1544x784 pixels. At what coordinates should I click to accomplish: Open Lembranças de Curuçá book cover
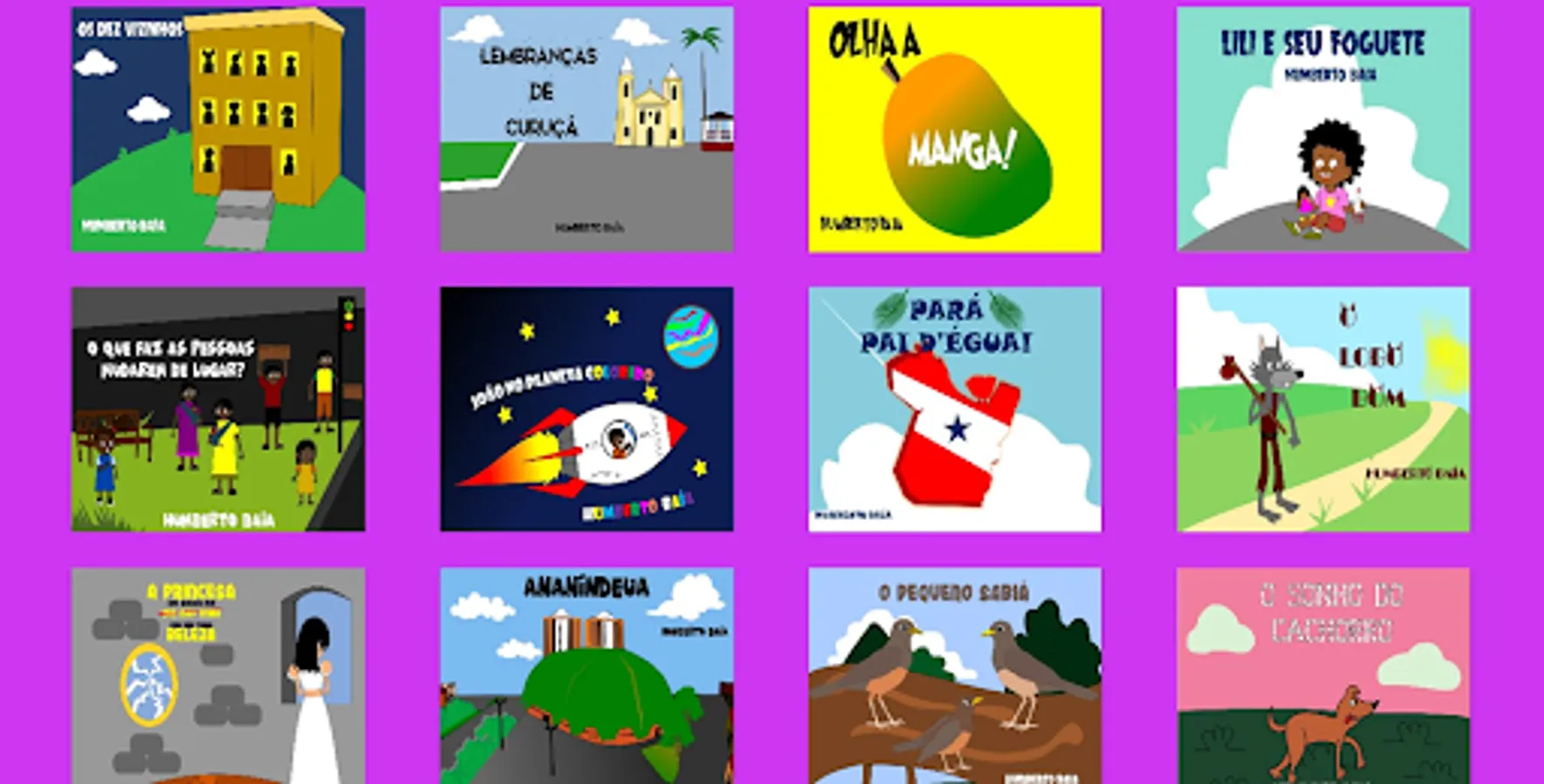click(x=586, y=129)
